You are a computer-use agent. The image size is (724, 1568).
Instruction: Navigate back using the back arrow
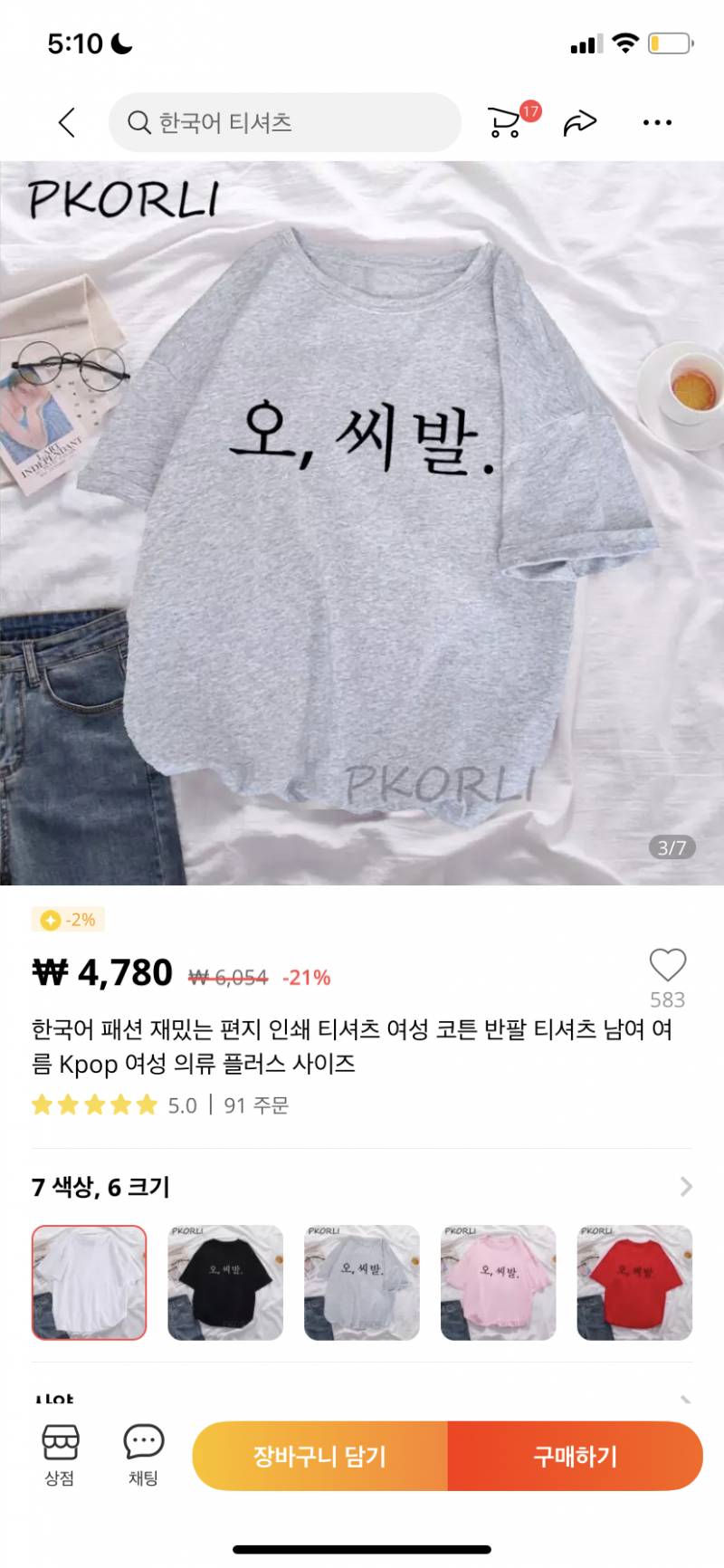[65, 121]
